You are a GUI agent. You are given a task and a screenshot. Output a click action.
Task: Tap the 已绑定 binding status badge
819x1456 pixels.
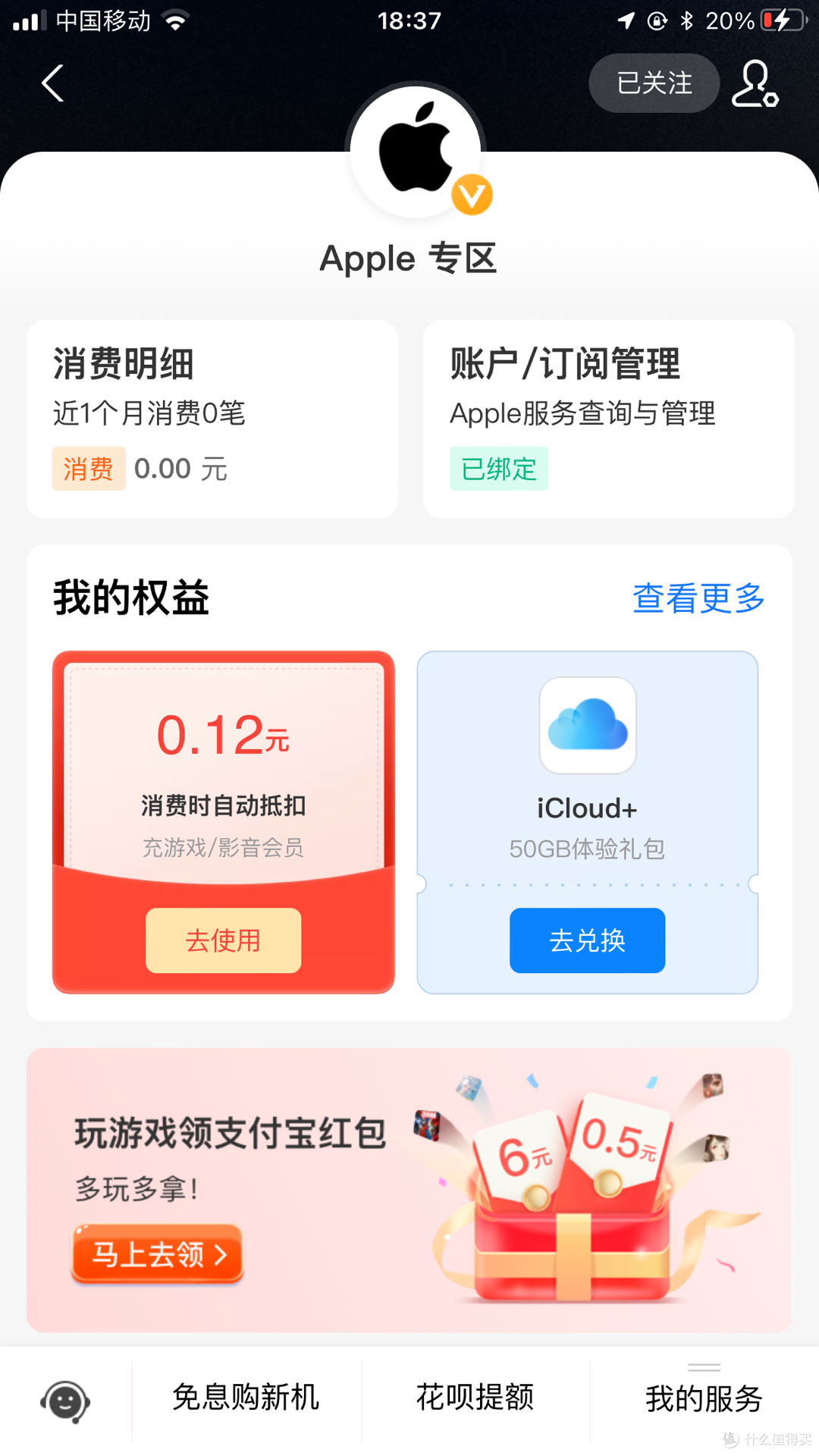[x=498, y=469]
